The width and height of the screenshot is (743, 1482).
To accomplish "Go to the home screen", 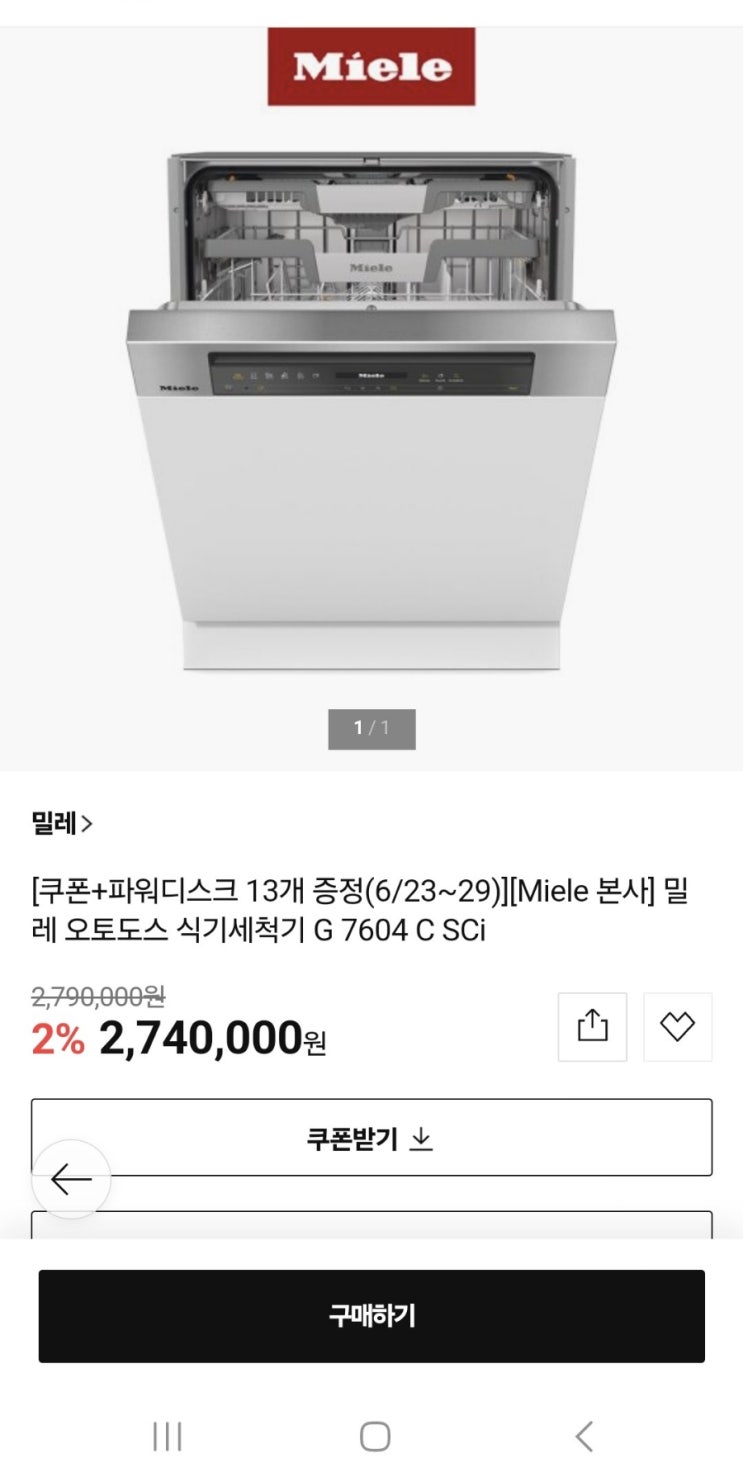I will [374, 1437].
